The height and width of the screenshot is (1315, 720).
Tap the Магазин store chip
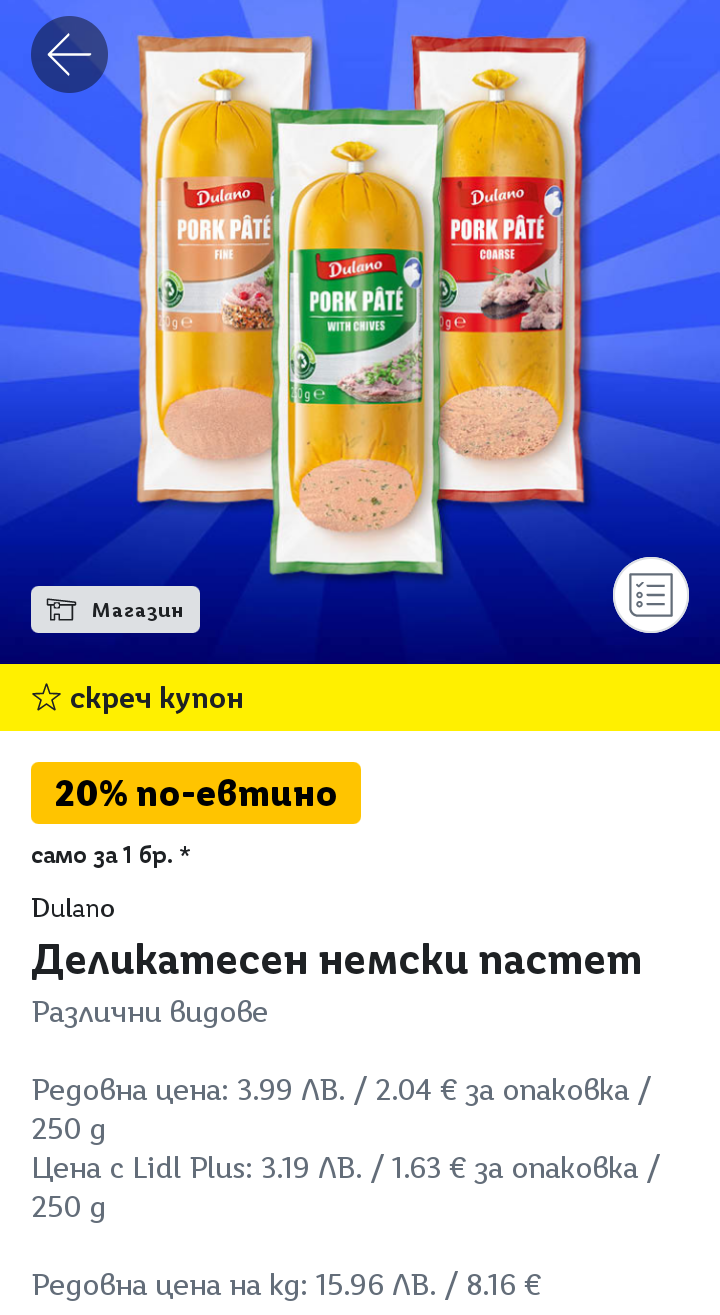pos(115,610)
